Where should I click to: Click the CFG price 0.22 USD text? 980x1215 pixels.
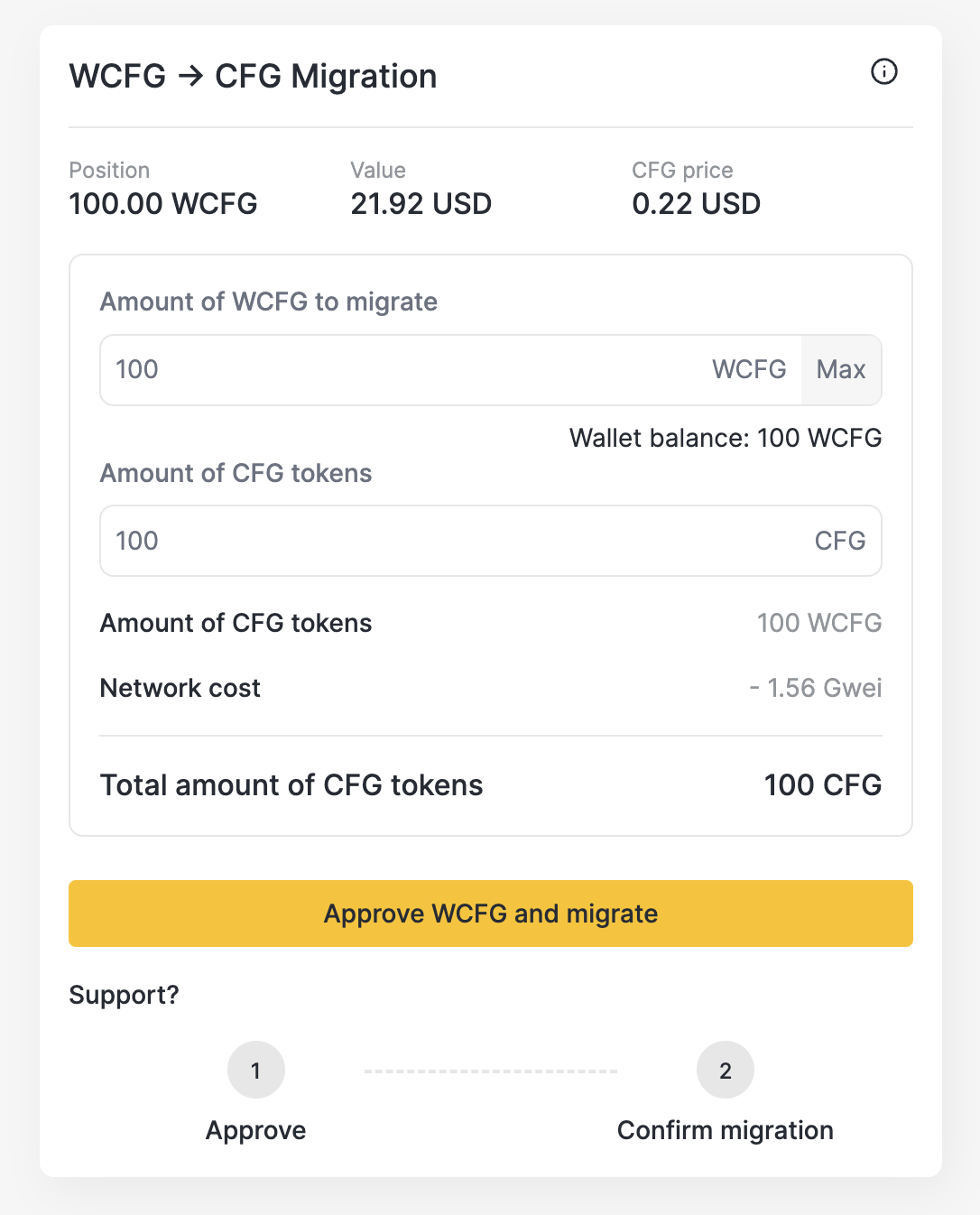(696, 204)
